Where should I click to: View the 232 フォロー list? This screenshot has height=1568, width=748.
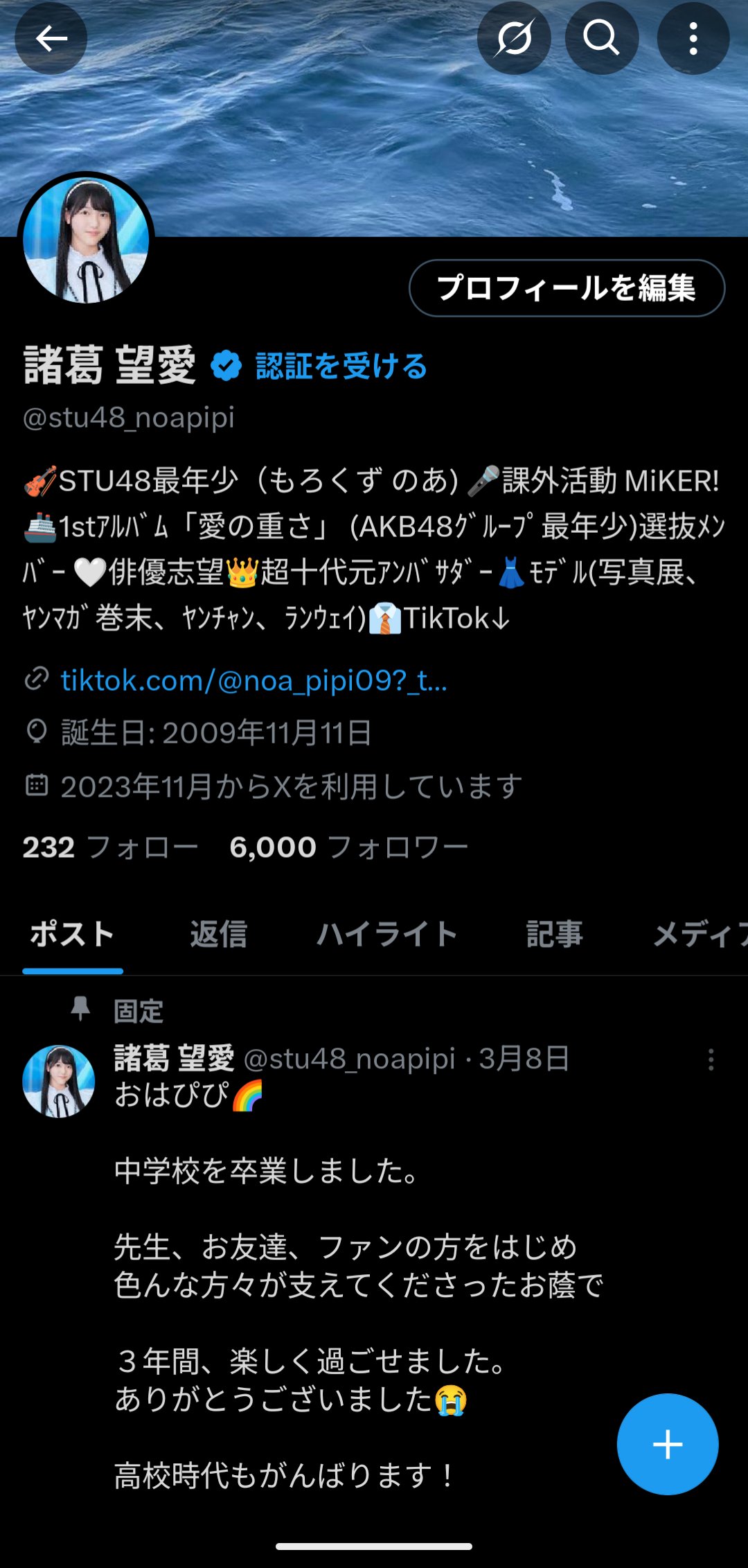pyautogui.click(x=110, y=847)
